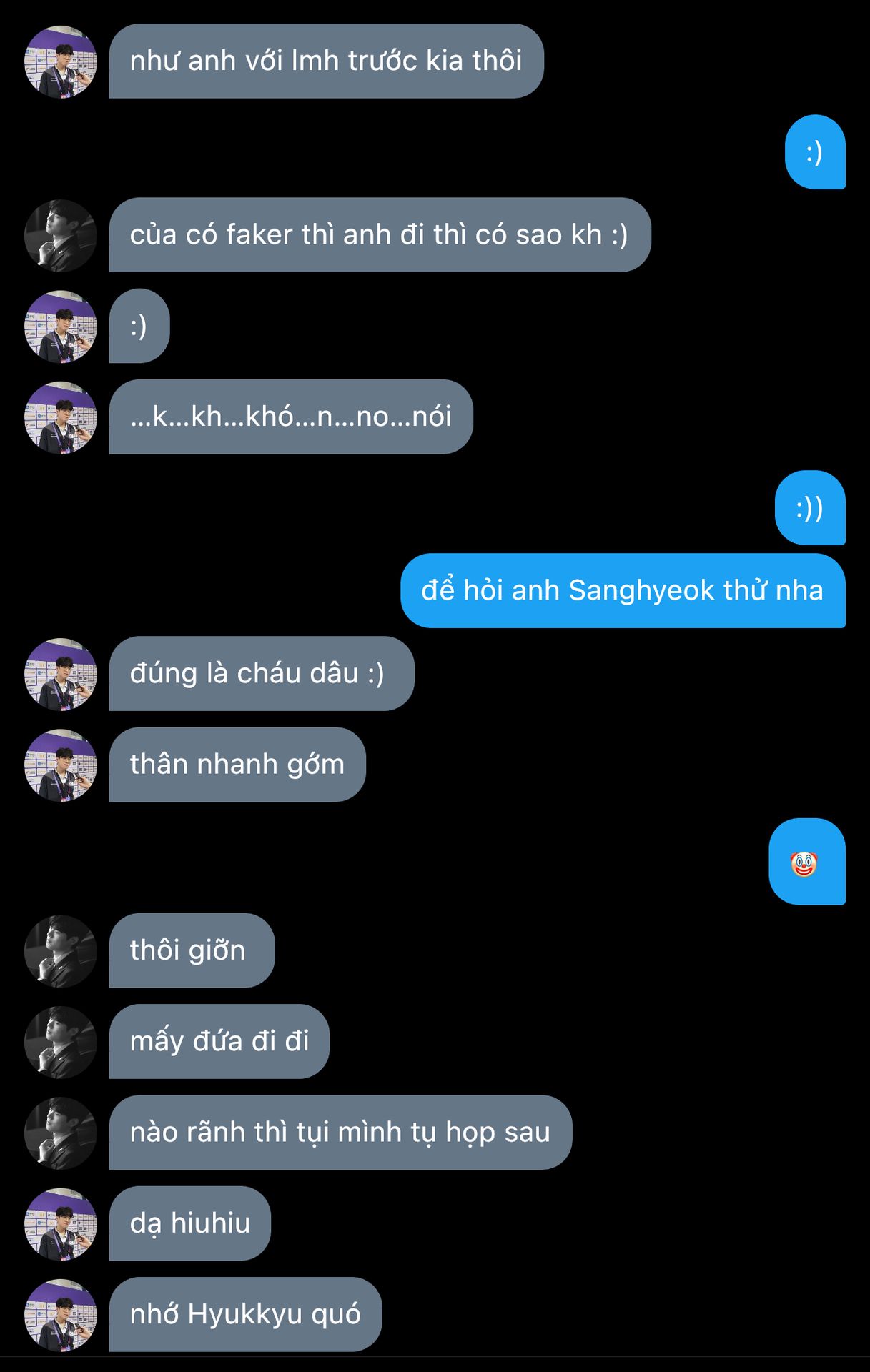Viewport: 870px width, 1372px height.
Task: Tap the profile picture next to "nhớ Hyukkyu quó"
Action: (61, 1315)
